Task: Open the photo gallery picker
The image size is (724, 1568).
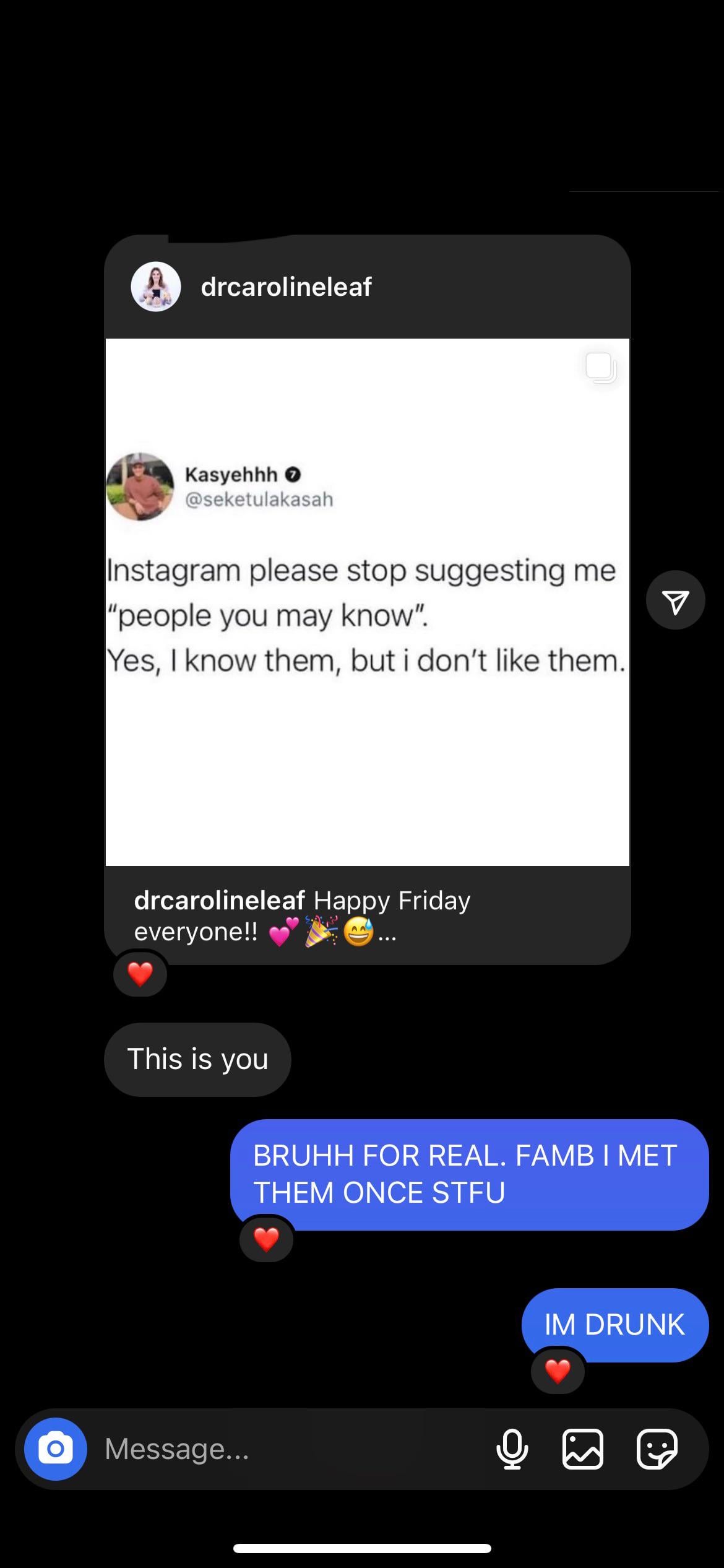Action: pos(582,1449)
